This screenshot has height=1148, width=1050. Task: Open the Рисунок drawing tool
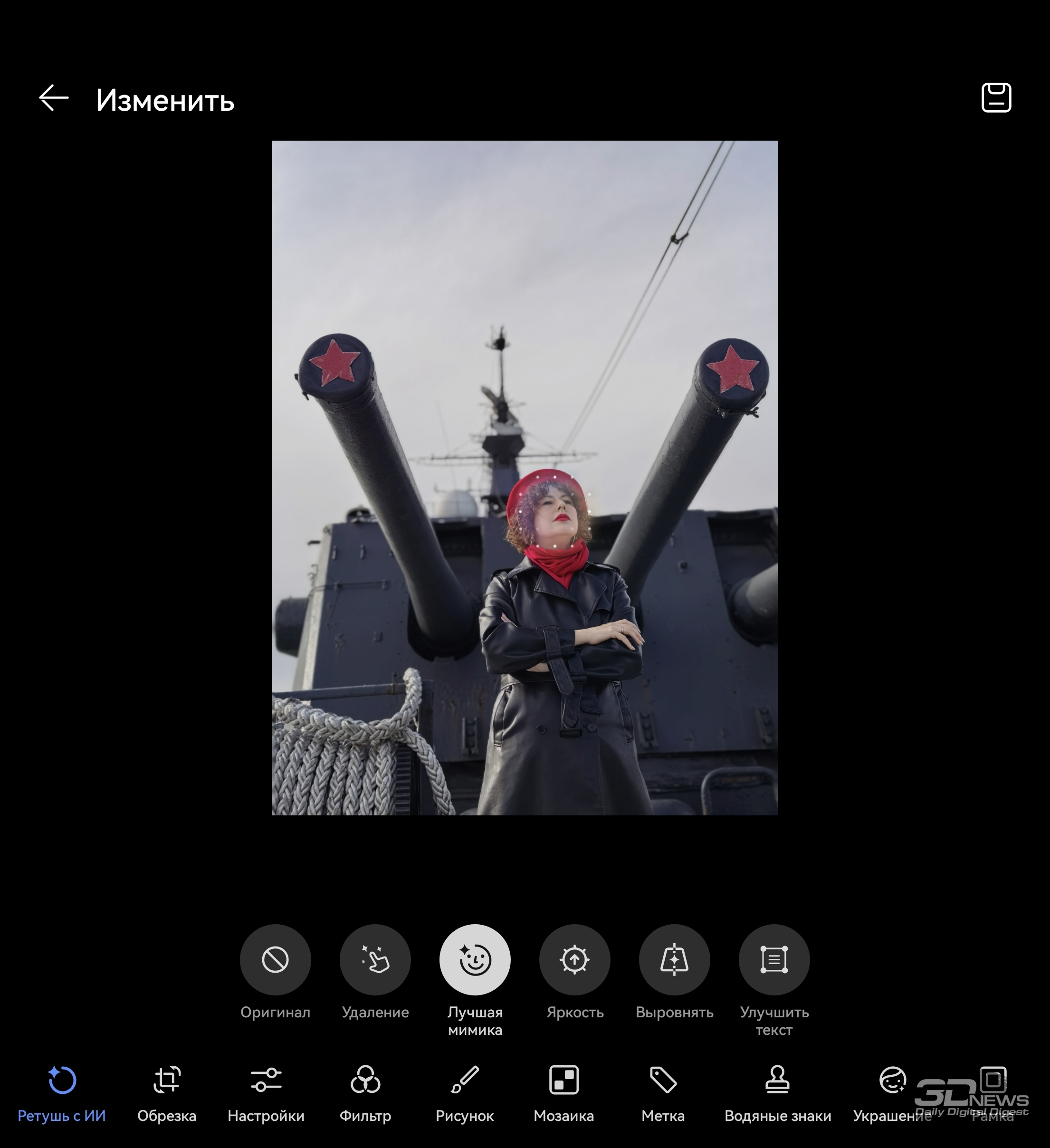[465, 1091]
